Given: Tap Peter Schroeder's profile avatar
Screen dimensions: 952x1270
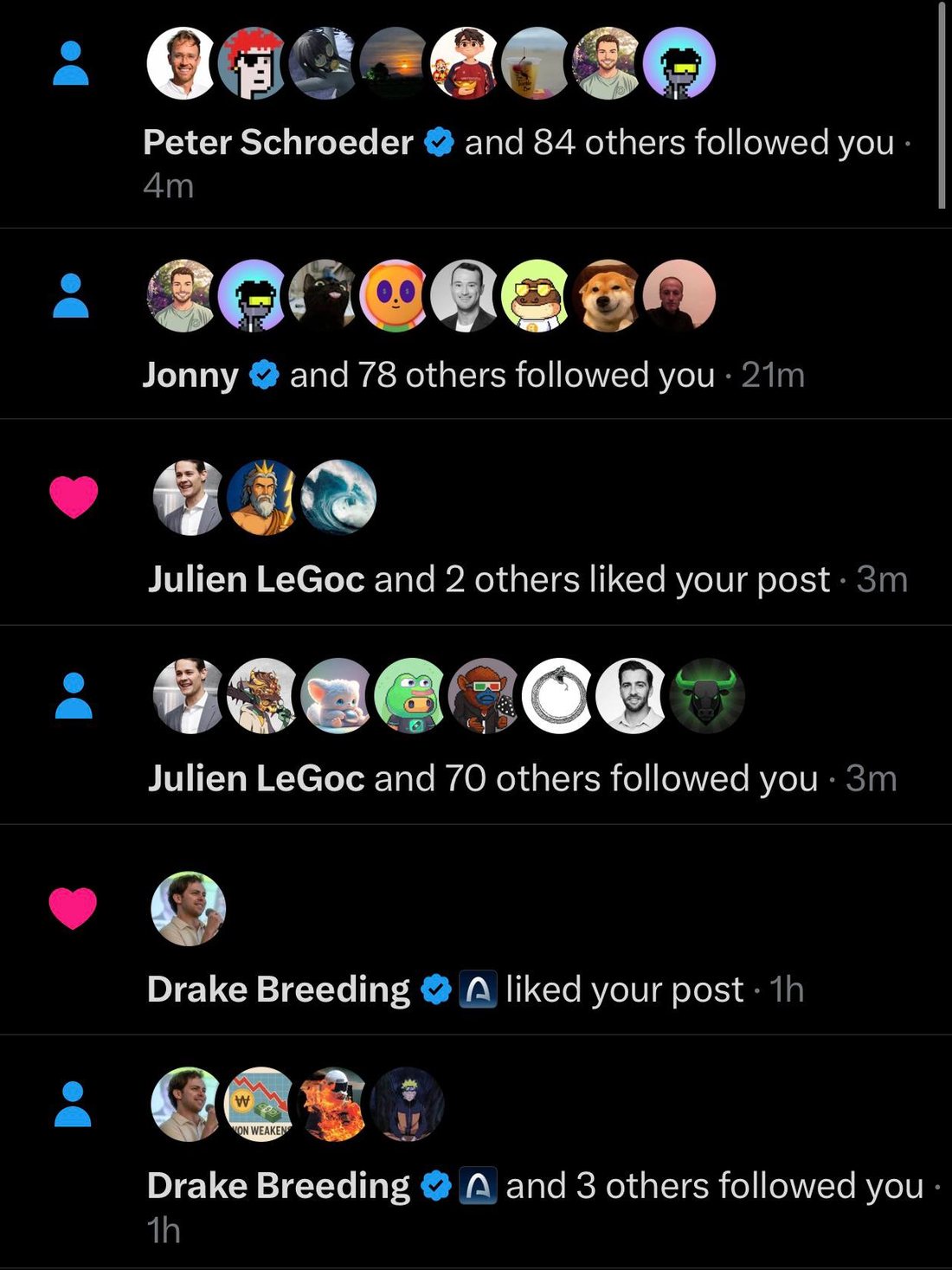Looking at the screenshot, I should [183, 63].
